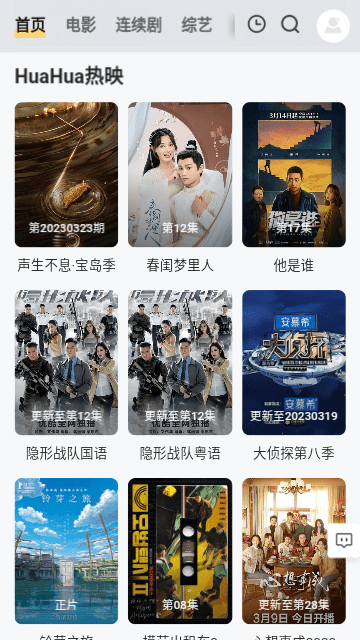Open the 春闺梦里人 show card
This screenshot has height=640, width=360.
click(180, 174)
